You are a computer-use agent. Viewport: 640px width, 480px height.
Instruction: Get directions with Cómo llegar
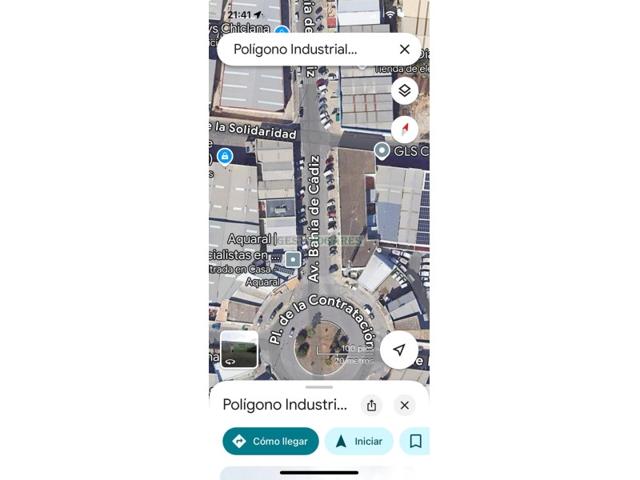pos(270,441)
